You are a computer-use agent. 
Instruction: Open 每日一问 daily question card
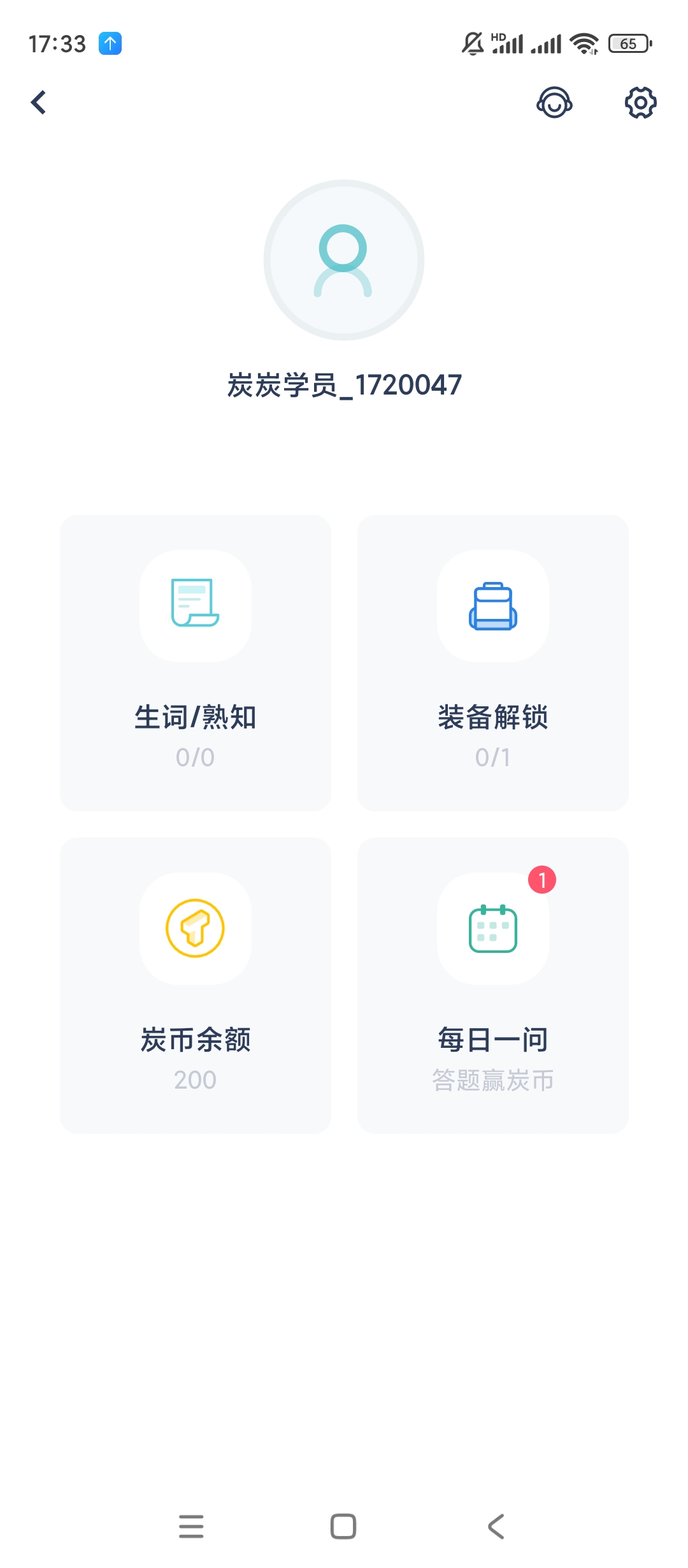[492, 985]
